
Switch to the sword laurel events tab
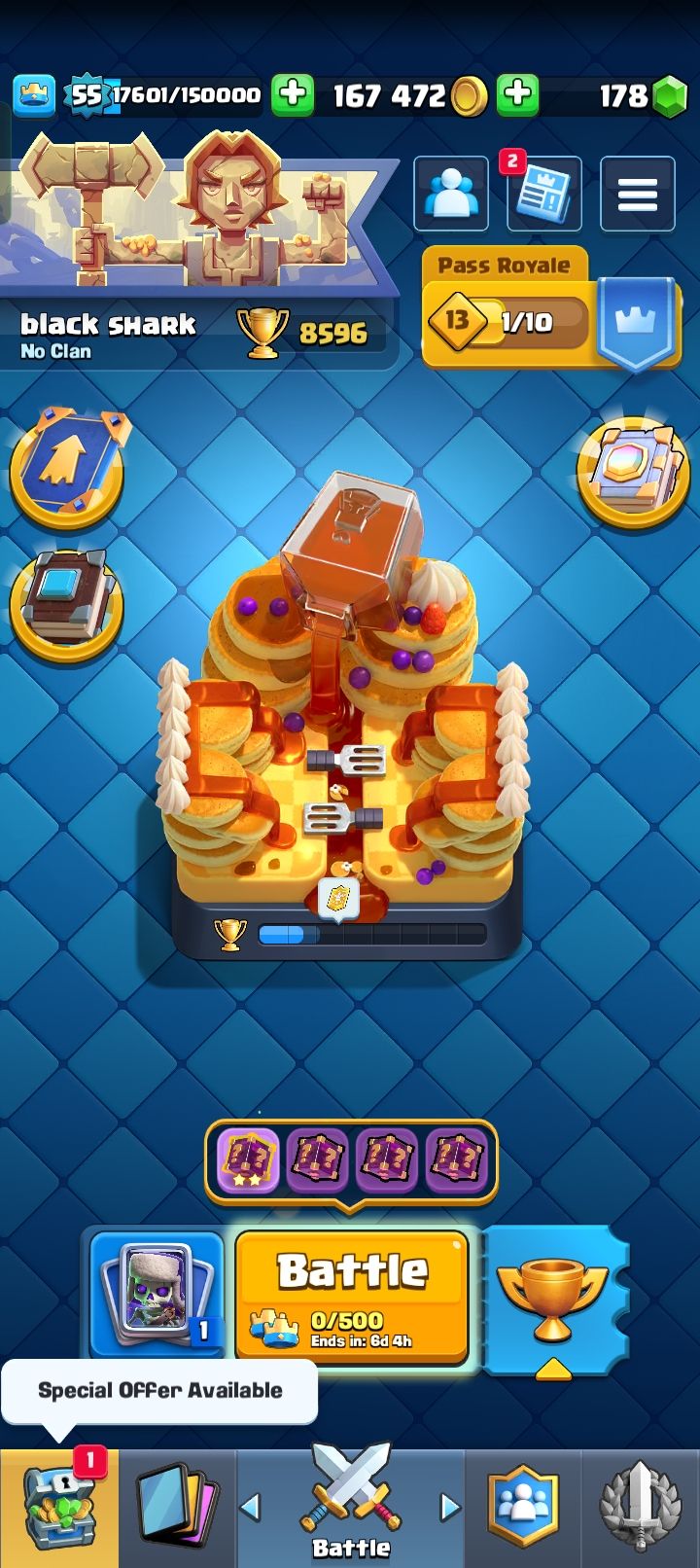pos(640,1508)
